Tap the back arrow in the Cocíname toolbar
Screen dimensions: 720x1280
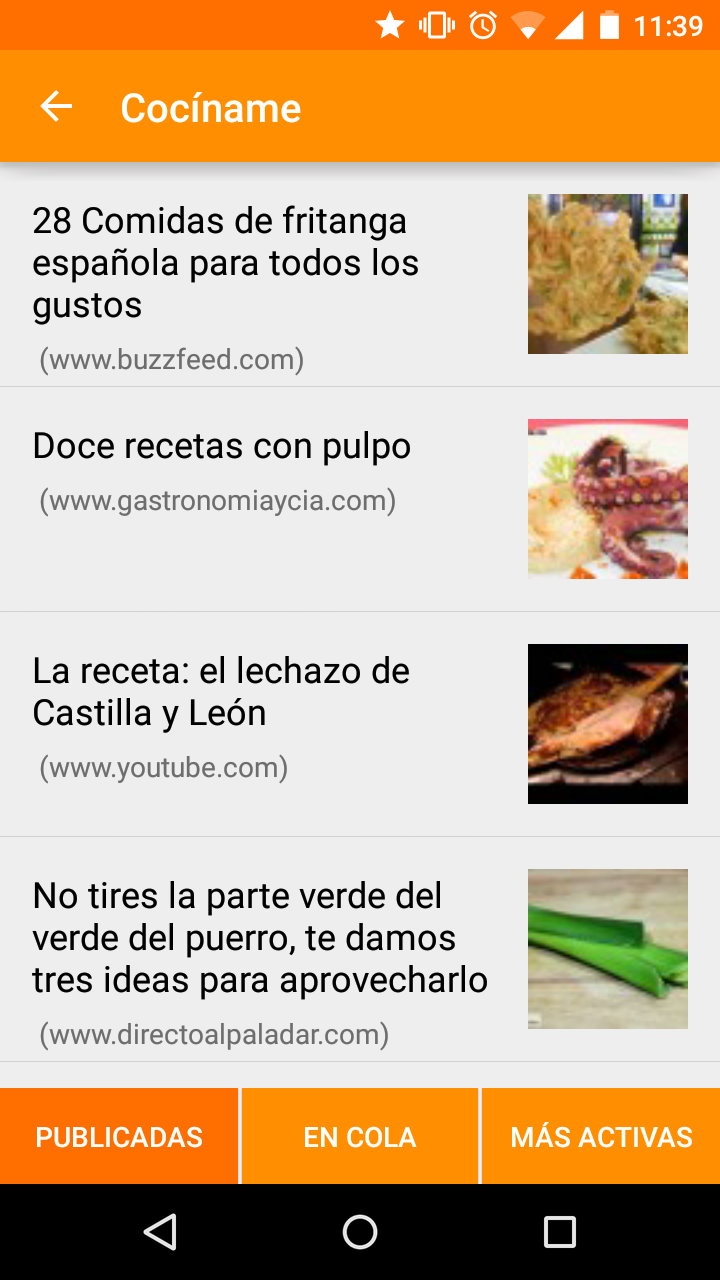55,105
